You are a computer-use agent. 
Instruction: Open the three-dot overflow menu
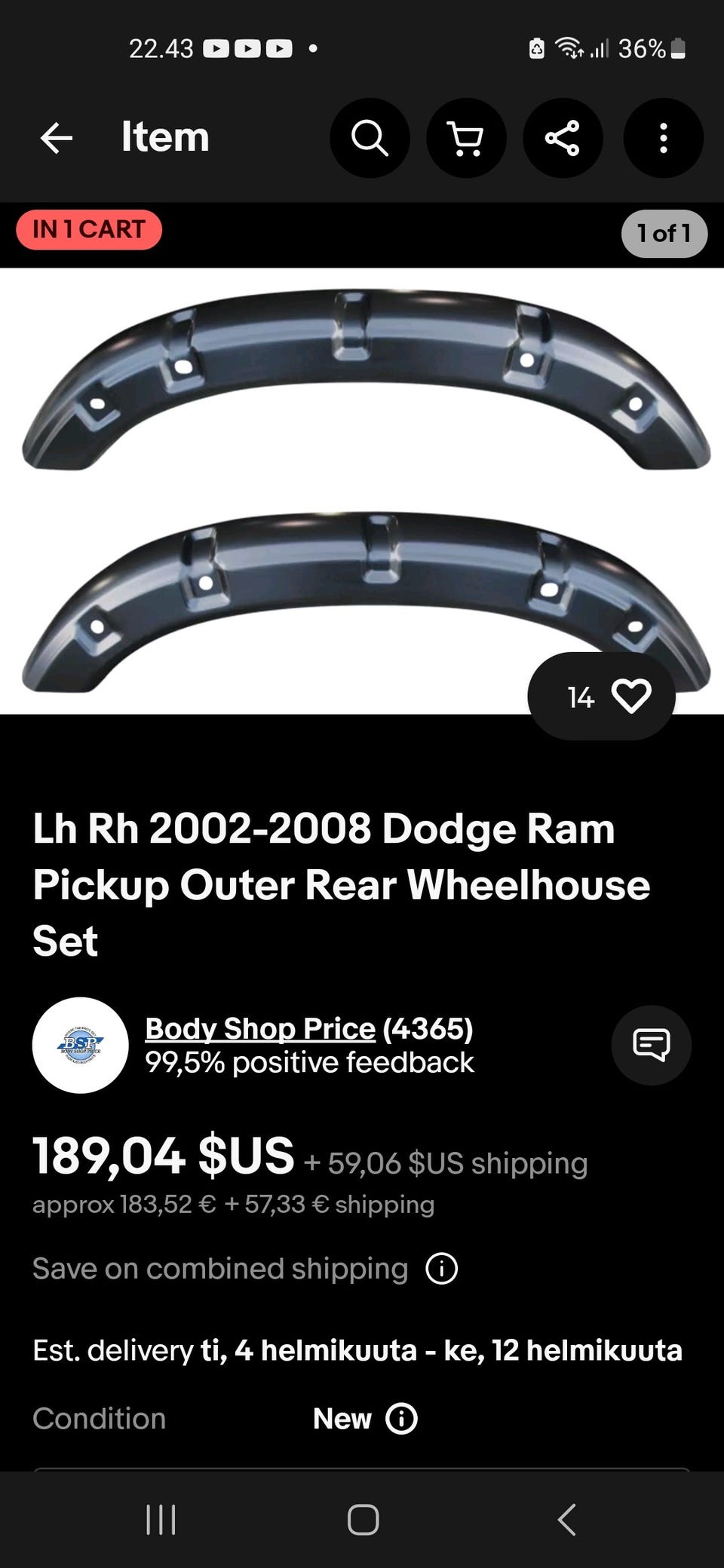(x=663, y=138)
